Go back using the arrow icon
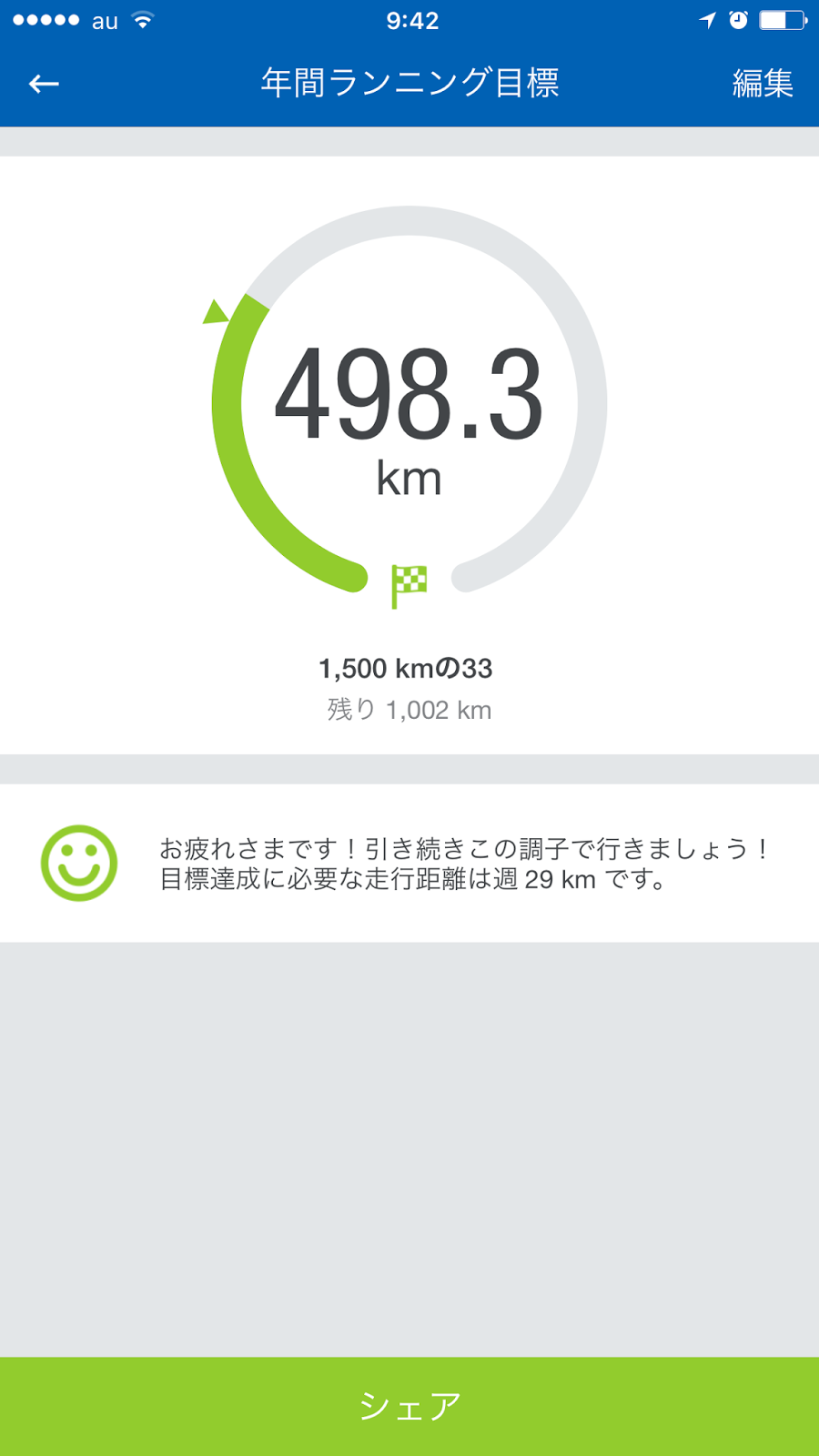819x1456 pixels. 44,84
